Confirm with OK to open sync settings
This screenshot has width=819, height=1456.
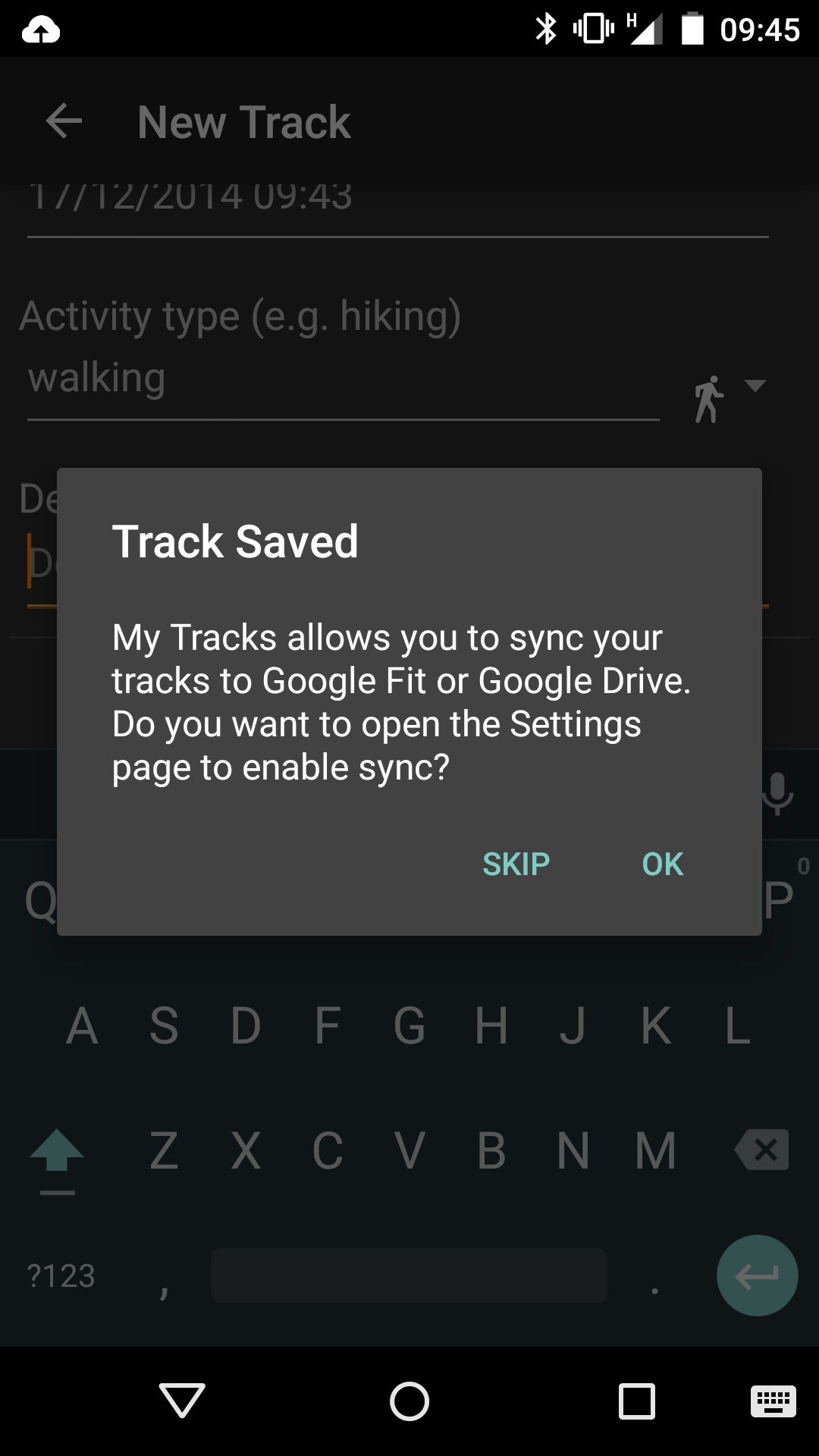point(663,864)
